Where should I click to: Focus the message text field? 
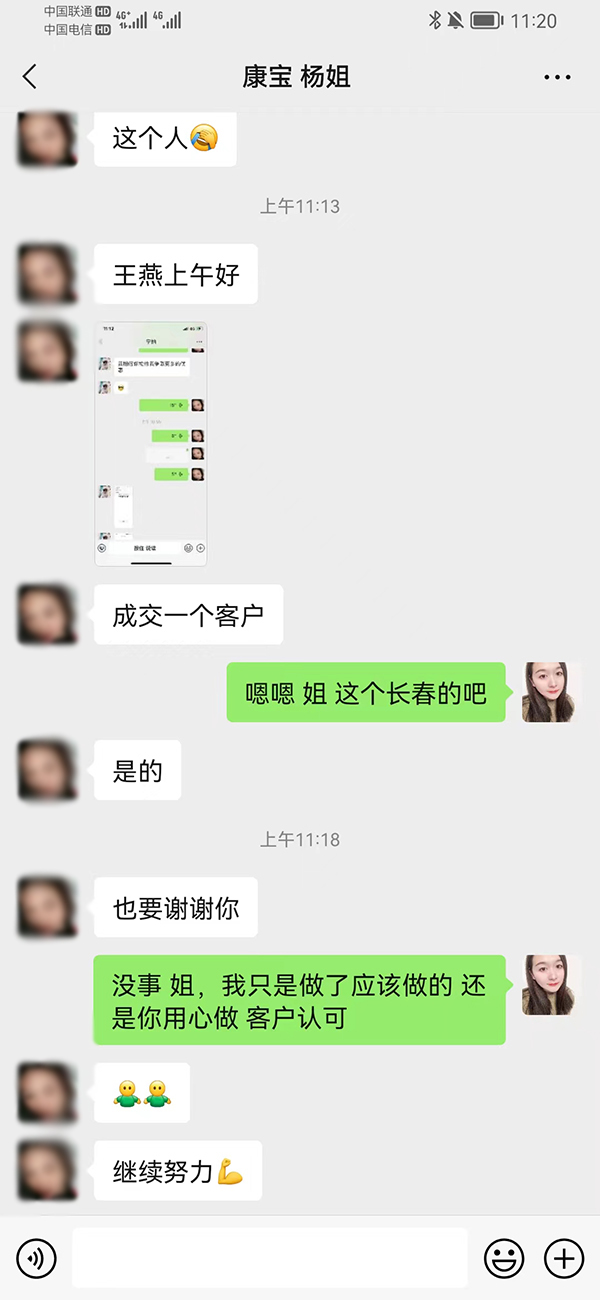(270, 1258)
